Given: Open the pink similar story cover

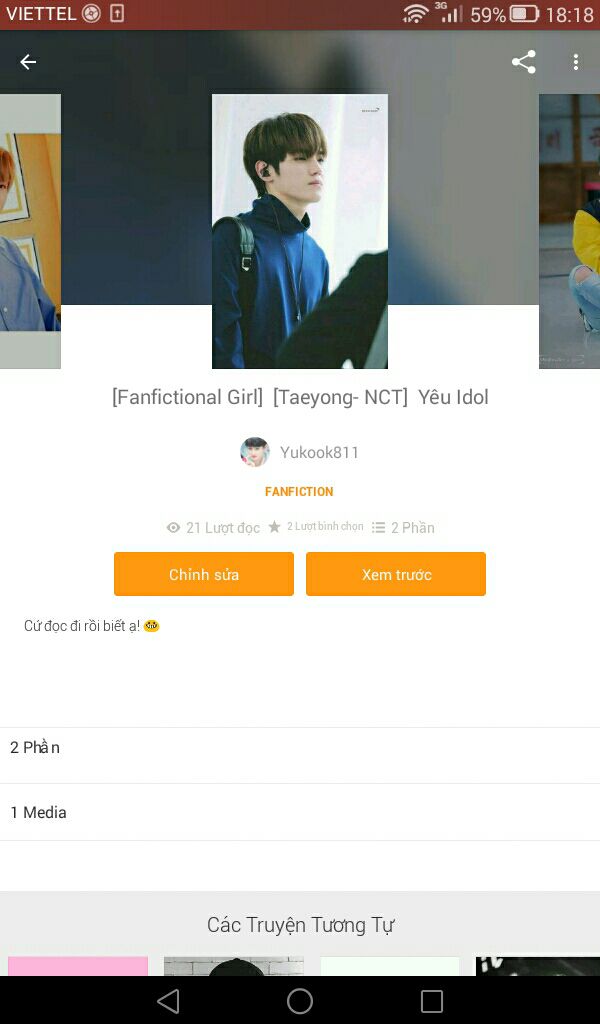Looking at the screenshot, I should [x=78, y=967].
